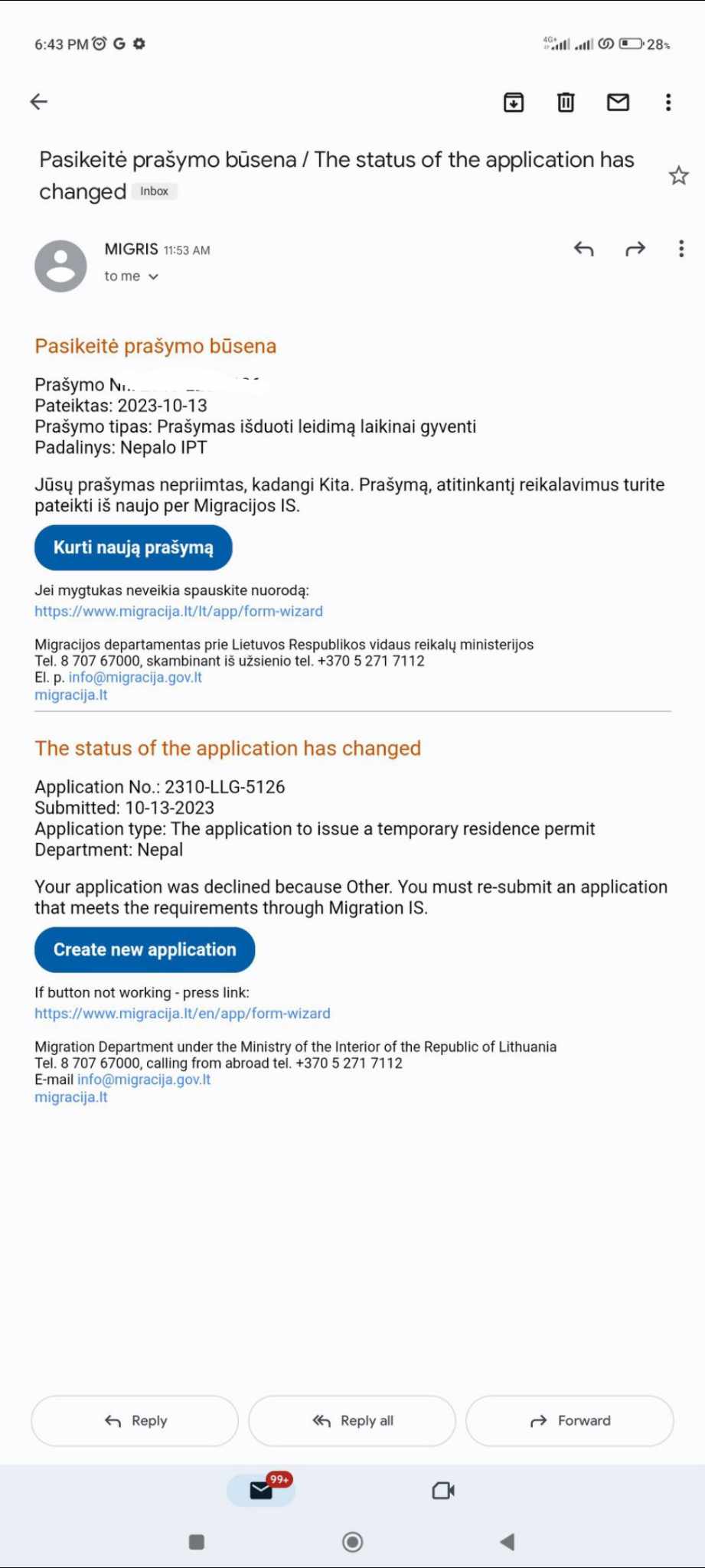Star this email
Screen dimensions: 705x1568
click(678, 176)
